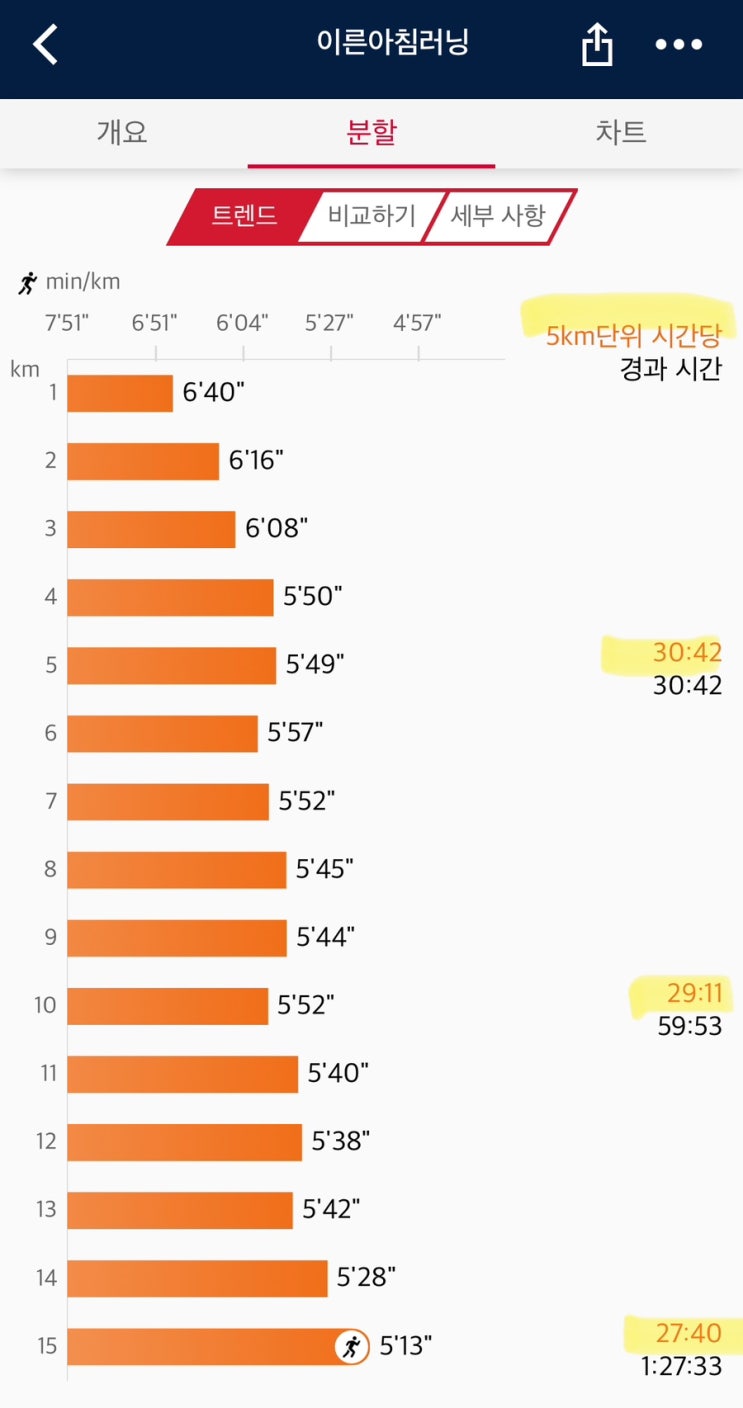The image size is (743, 1408).
Task: Switch to the 개요 overview tab
Action: click(x=123, y=132)
